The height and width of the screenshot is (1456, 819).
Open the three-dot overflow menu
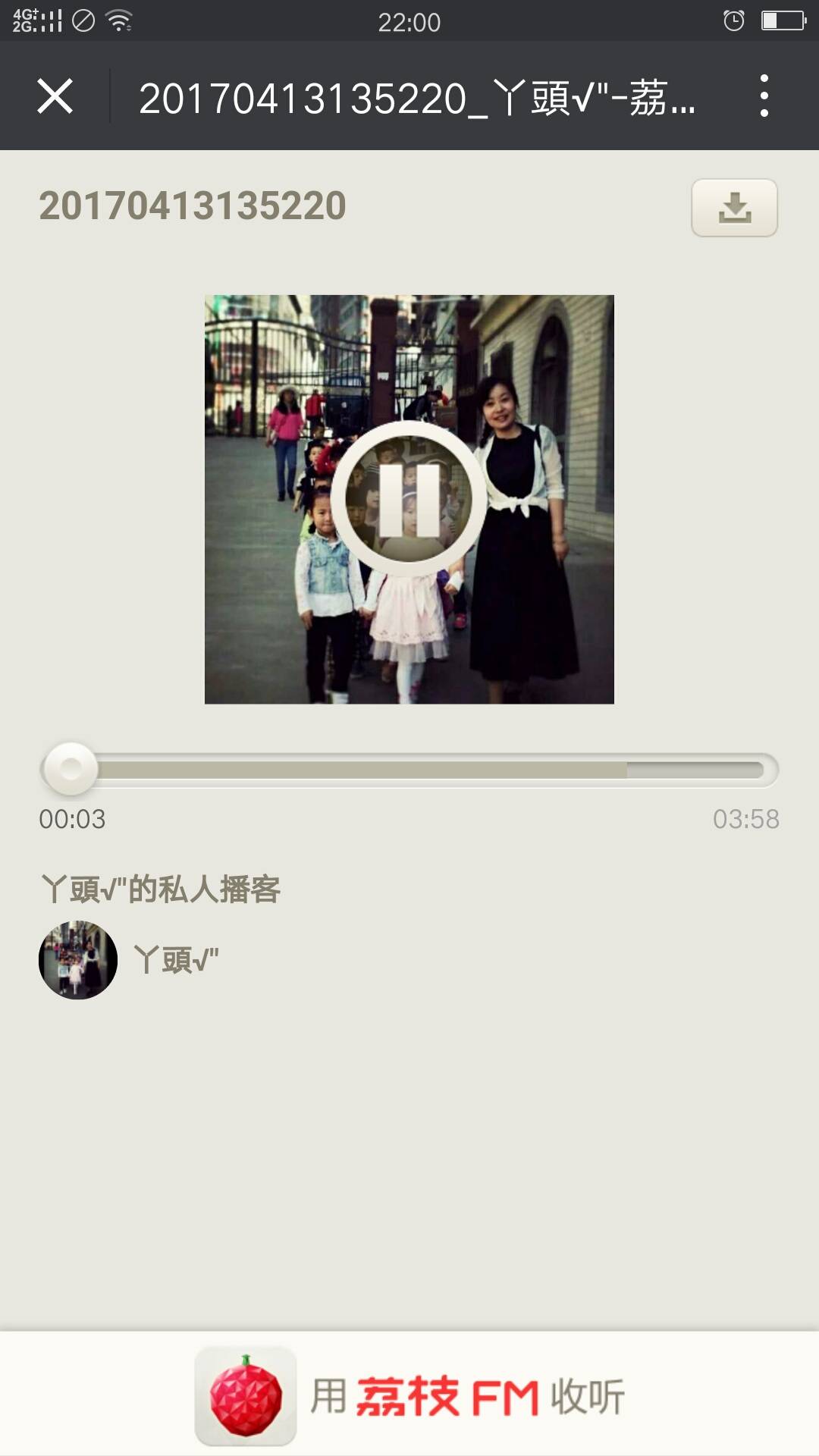tap(764, 96)
